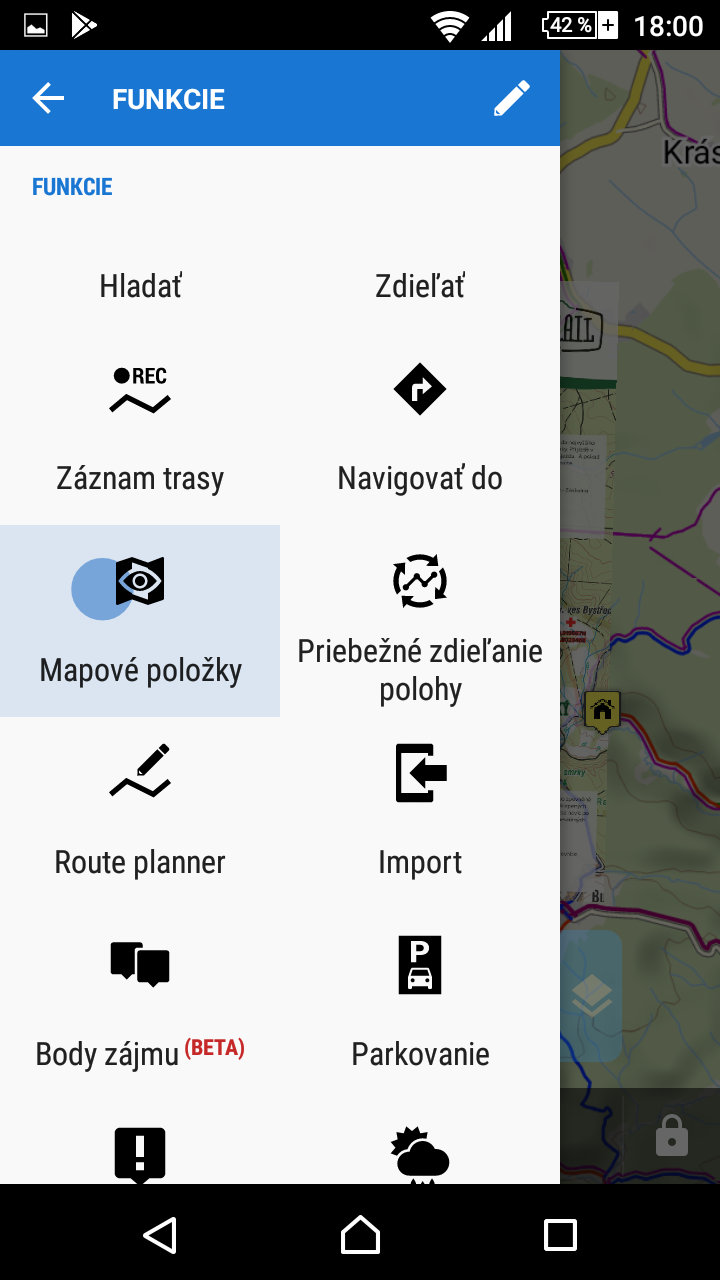Go back using the header arrow
720x1280 pixels.
pyautogui.click(x=48, y=98)
